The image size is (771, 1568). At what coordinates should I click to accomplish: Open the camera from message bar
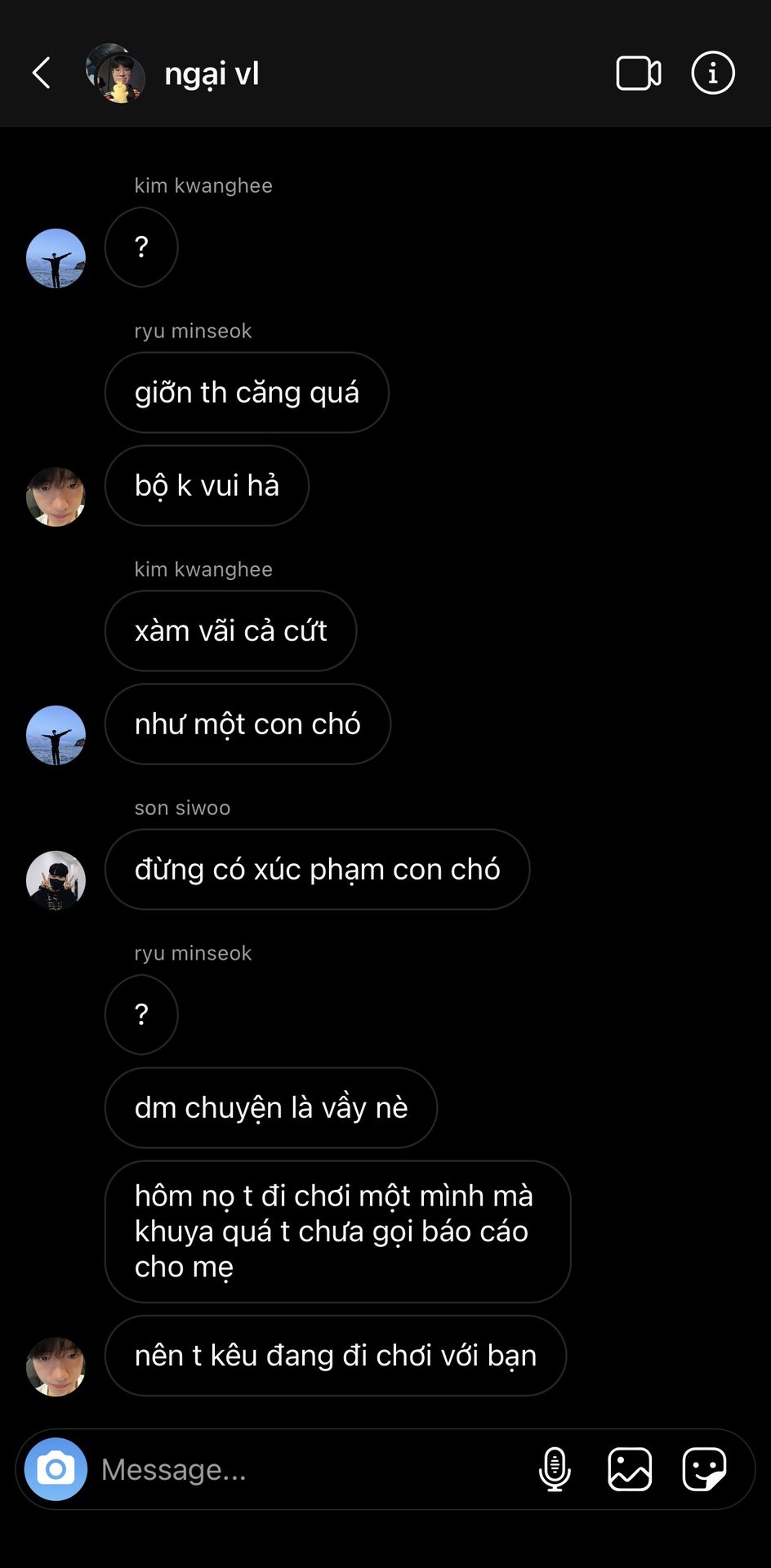pyautogui.click(x=56, y=1469)
